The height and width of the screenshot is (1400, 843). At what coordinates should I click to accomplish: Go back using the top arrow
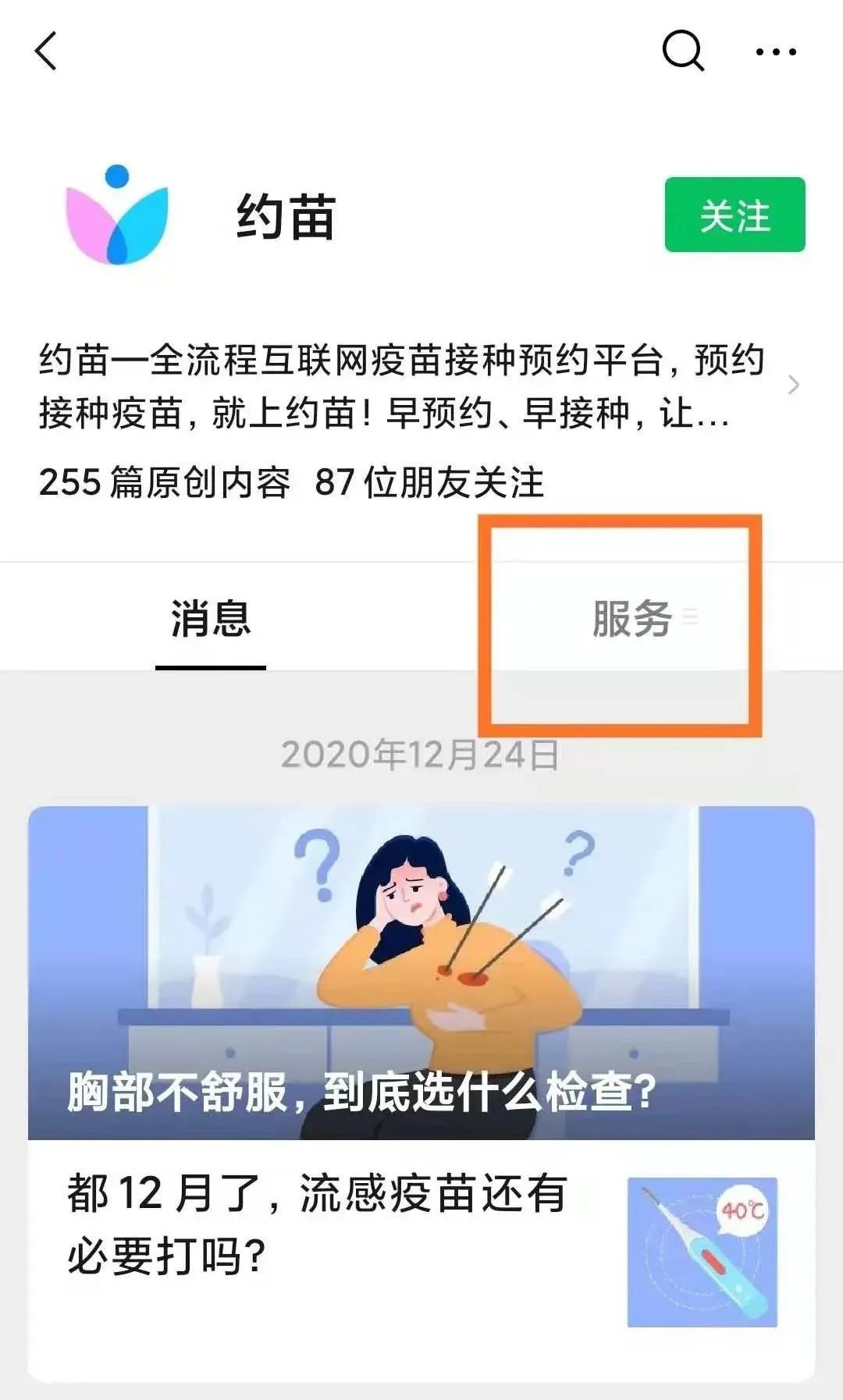[47, 52]
